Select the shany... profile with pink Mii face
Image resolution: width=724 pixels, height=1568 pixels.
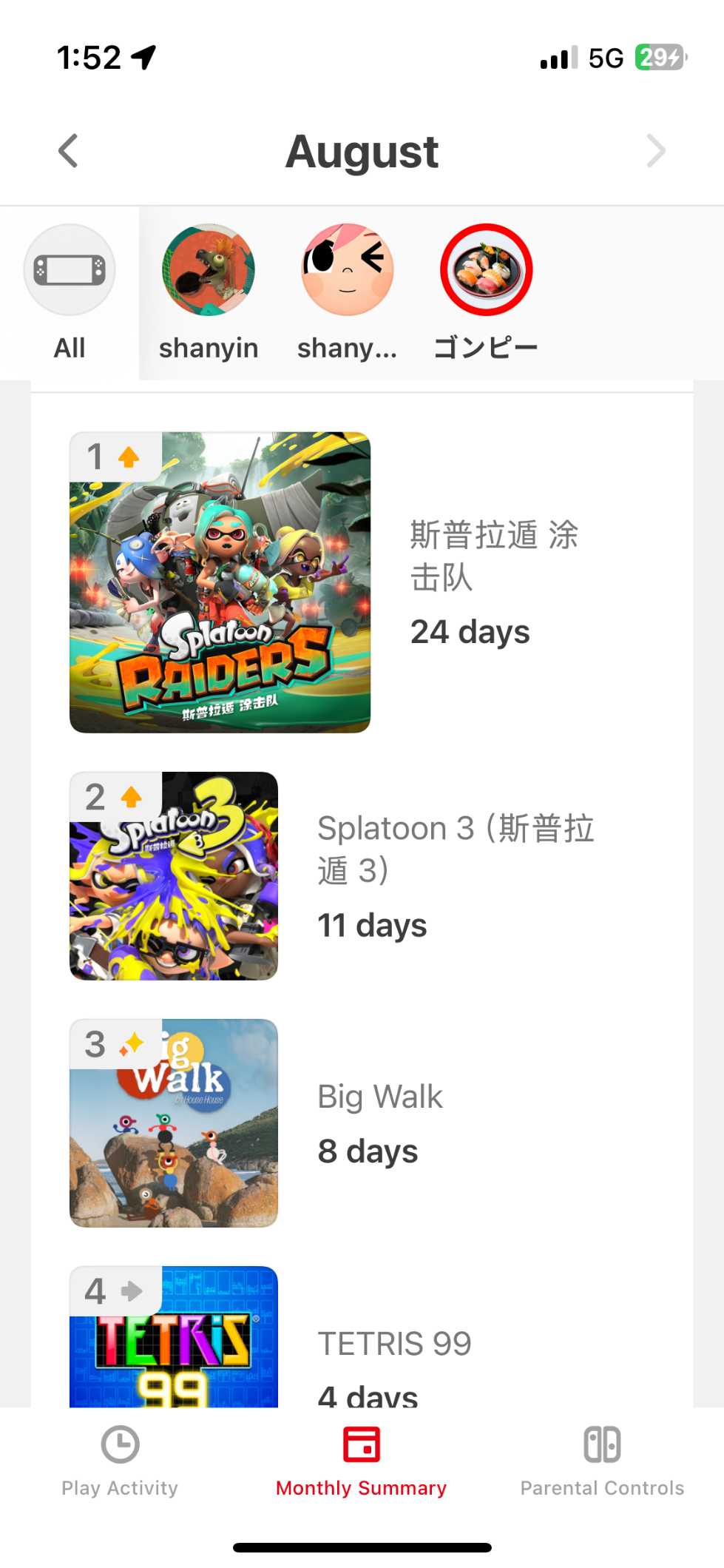point(348,293)
